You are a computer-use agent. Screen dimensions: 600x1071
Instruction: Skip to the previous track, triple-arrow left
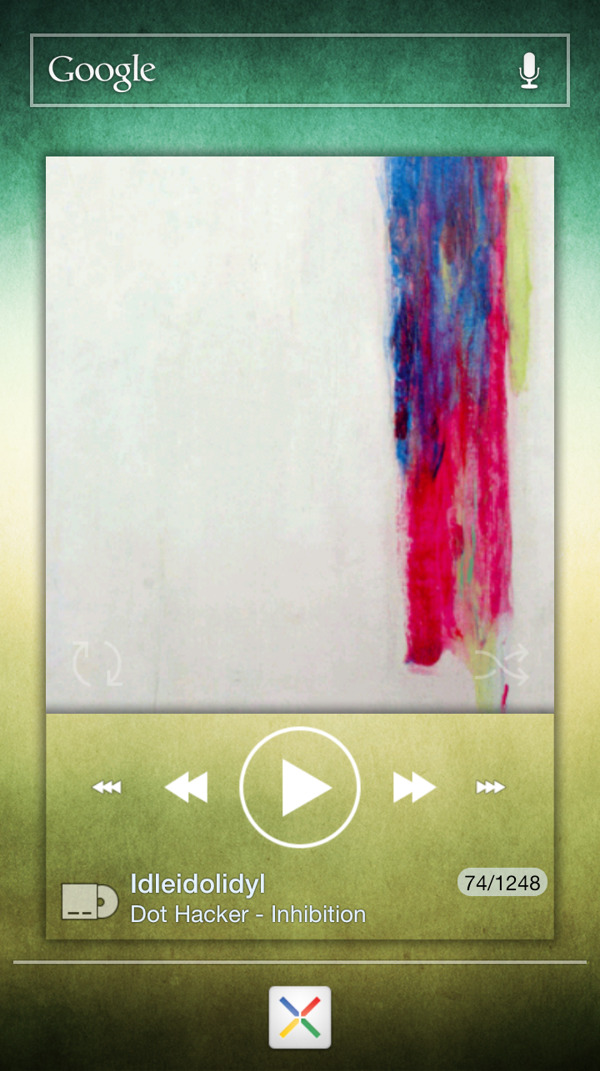(x=107, y=787)
